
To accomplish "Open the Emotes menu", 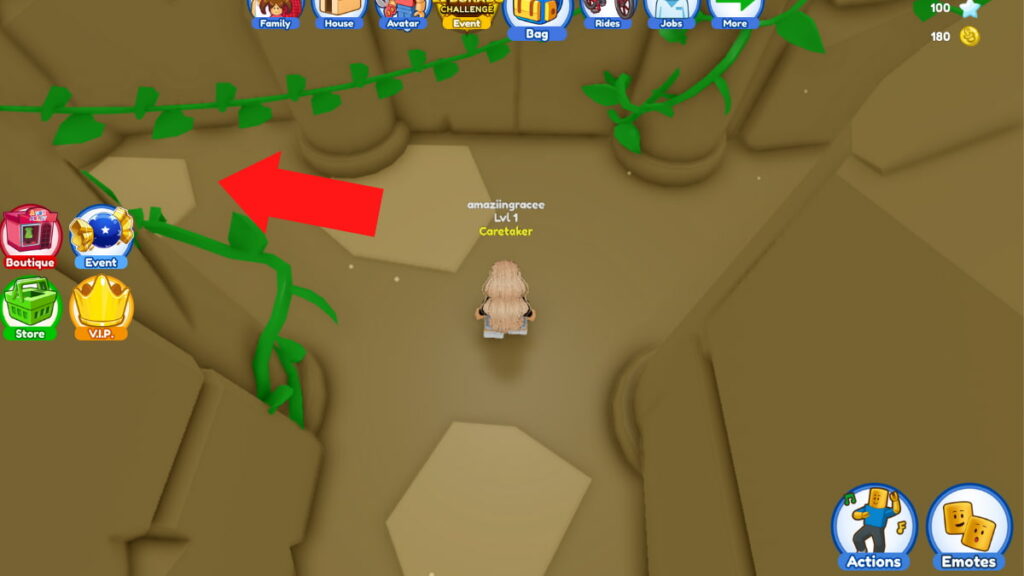I will [x=968, y=527].
